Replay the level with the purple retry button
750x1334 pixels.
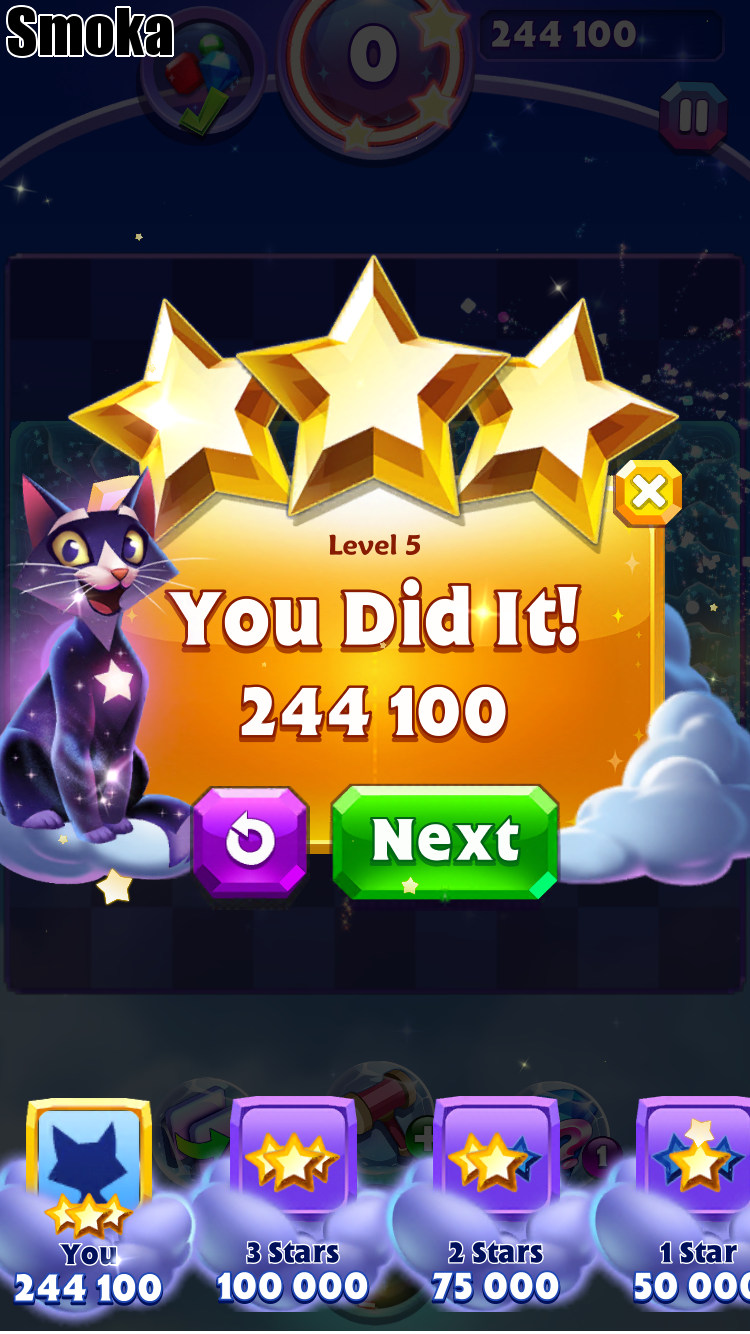tap(250, 841)
